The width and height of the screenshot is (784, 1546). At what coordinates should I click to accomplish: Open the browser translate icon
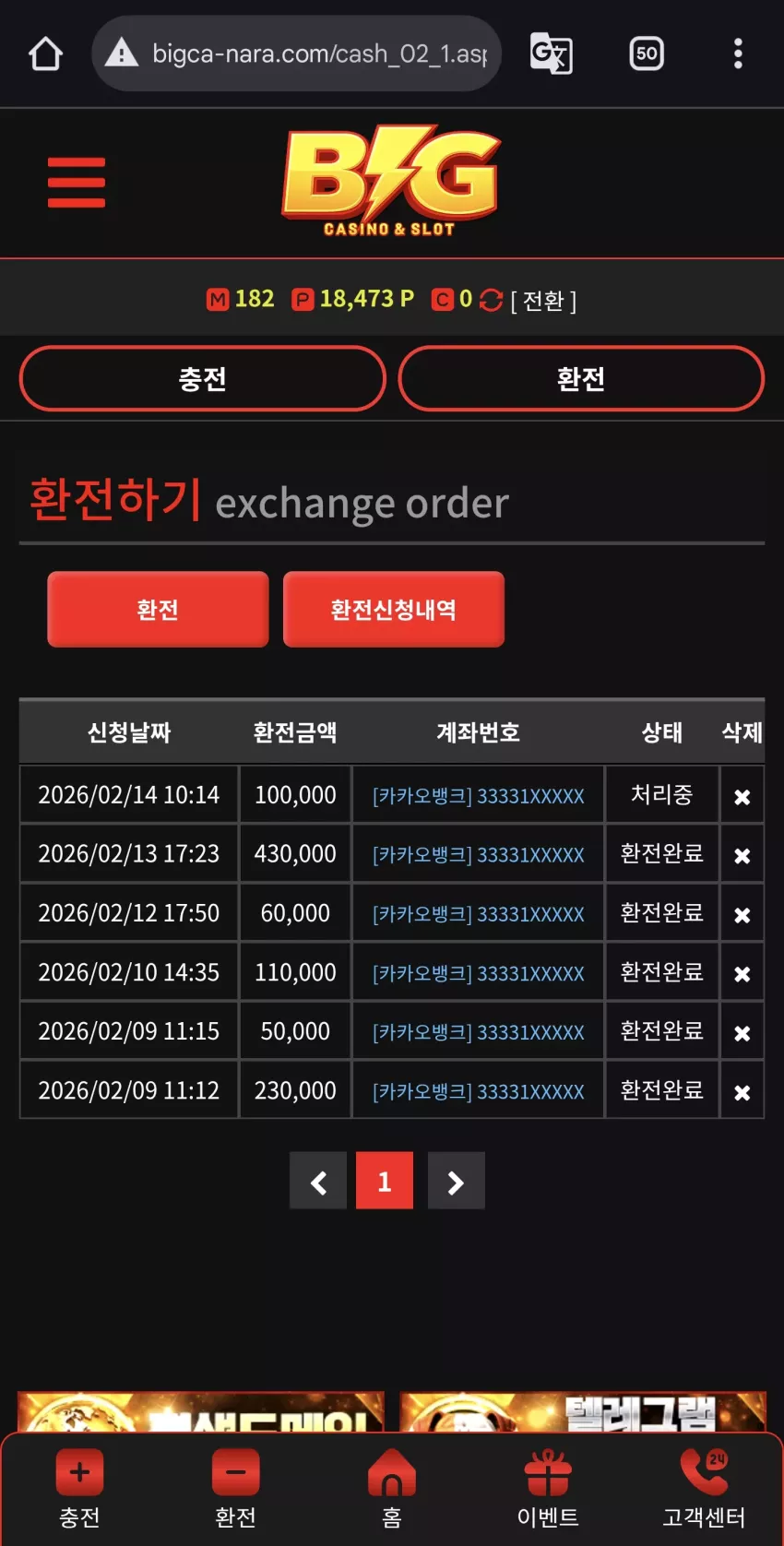(552, 54)
